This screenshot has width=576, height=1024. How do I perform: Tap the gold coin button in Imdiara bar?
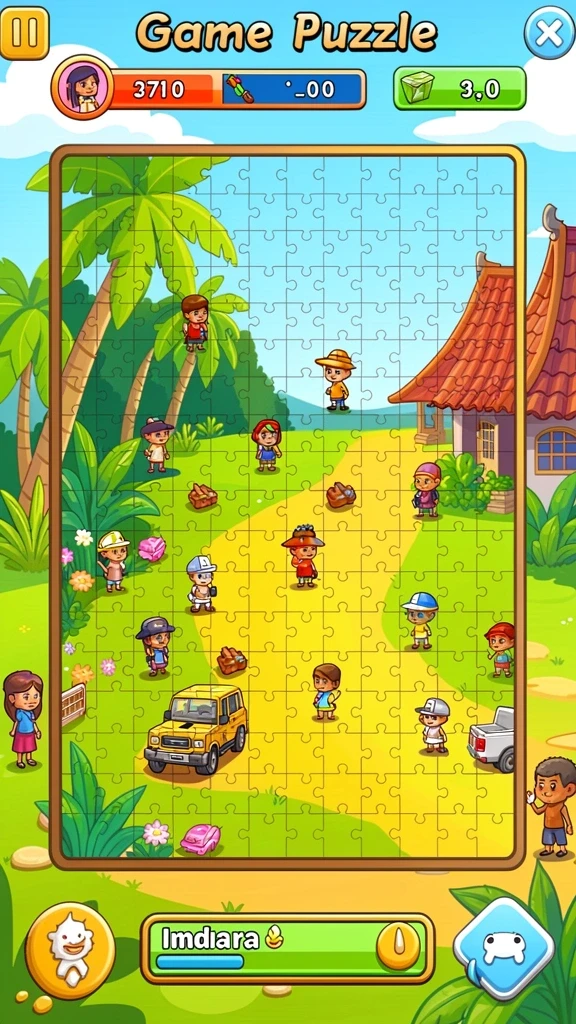[398, 947]
